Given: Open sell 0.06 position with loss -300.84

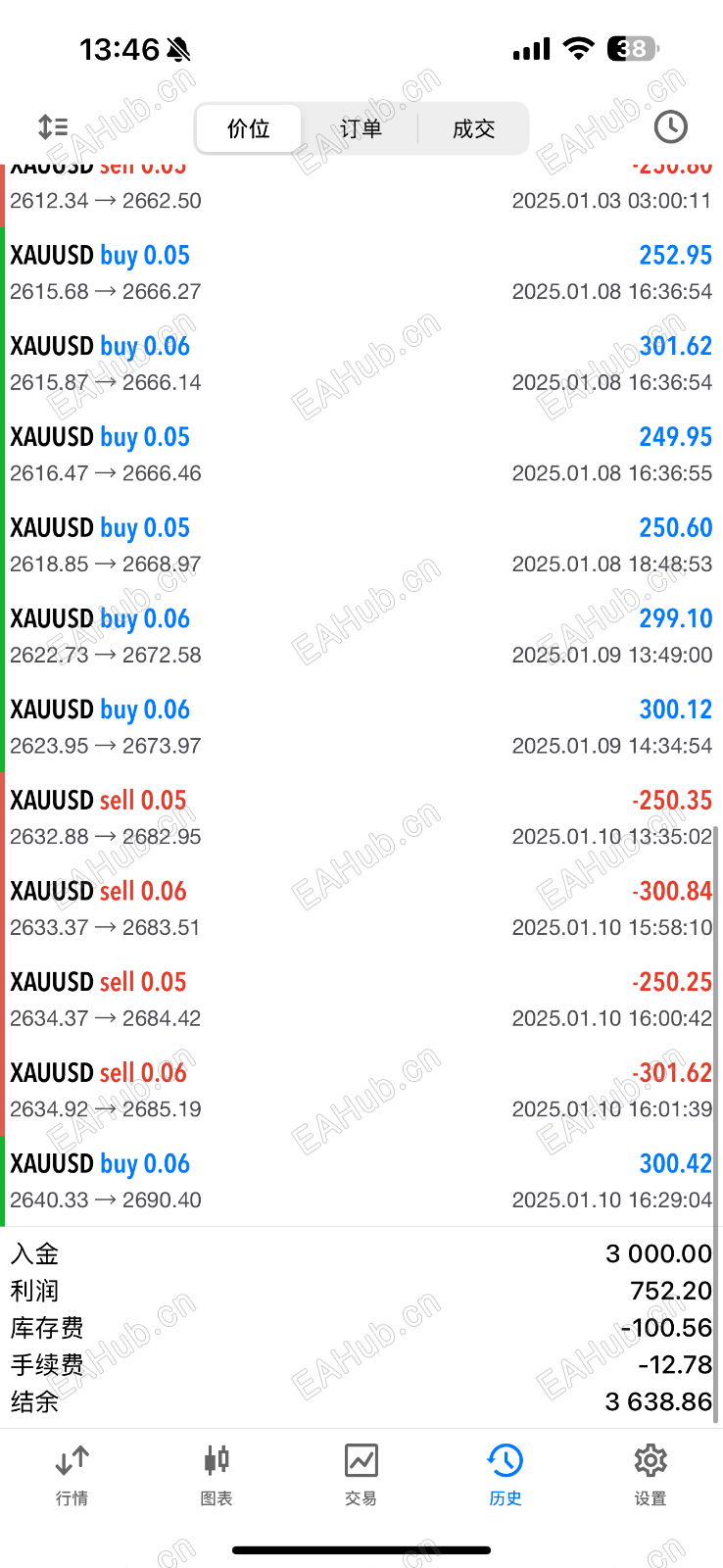Looking at the screenshot, I should 361,908.
